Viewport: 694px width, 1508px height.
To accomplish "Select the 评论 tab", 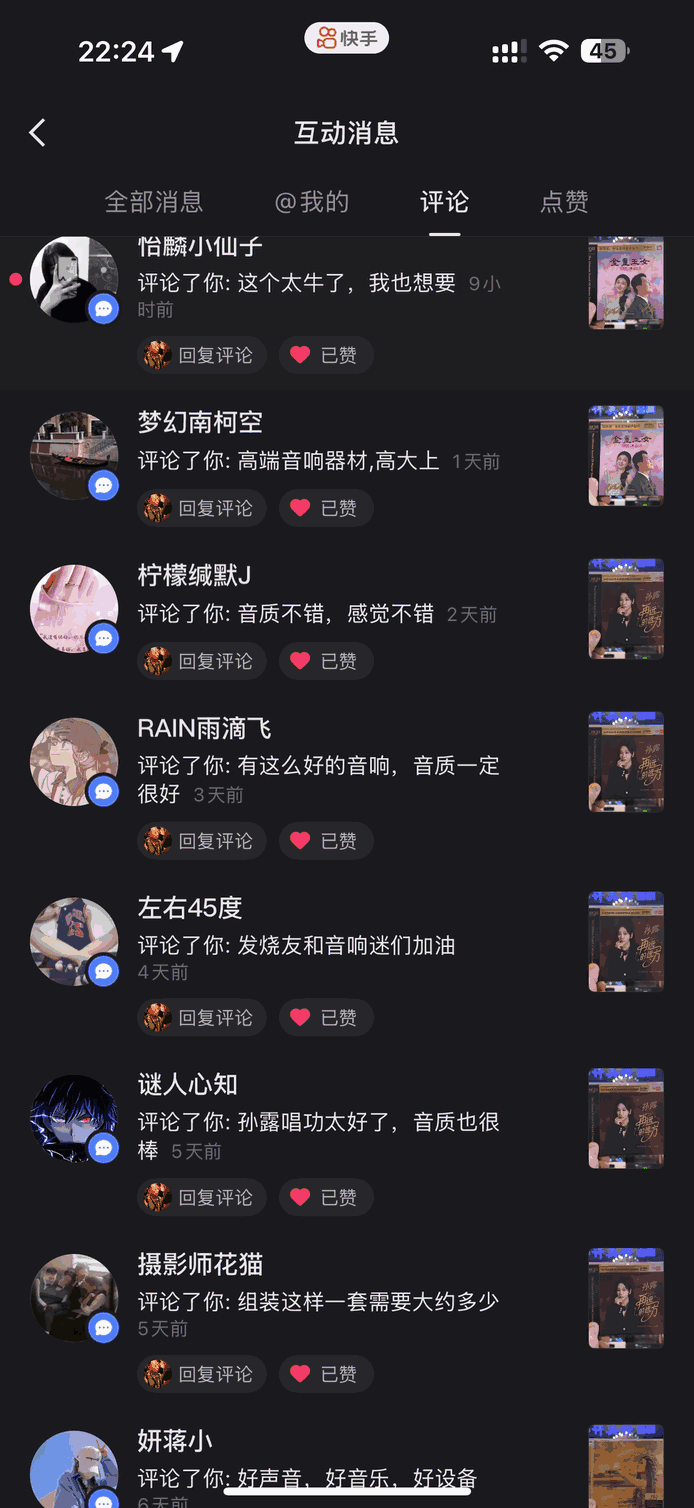I will [x=444, y=202].
